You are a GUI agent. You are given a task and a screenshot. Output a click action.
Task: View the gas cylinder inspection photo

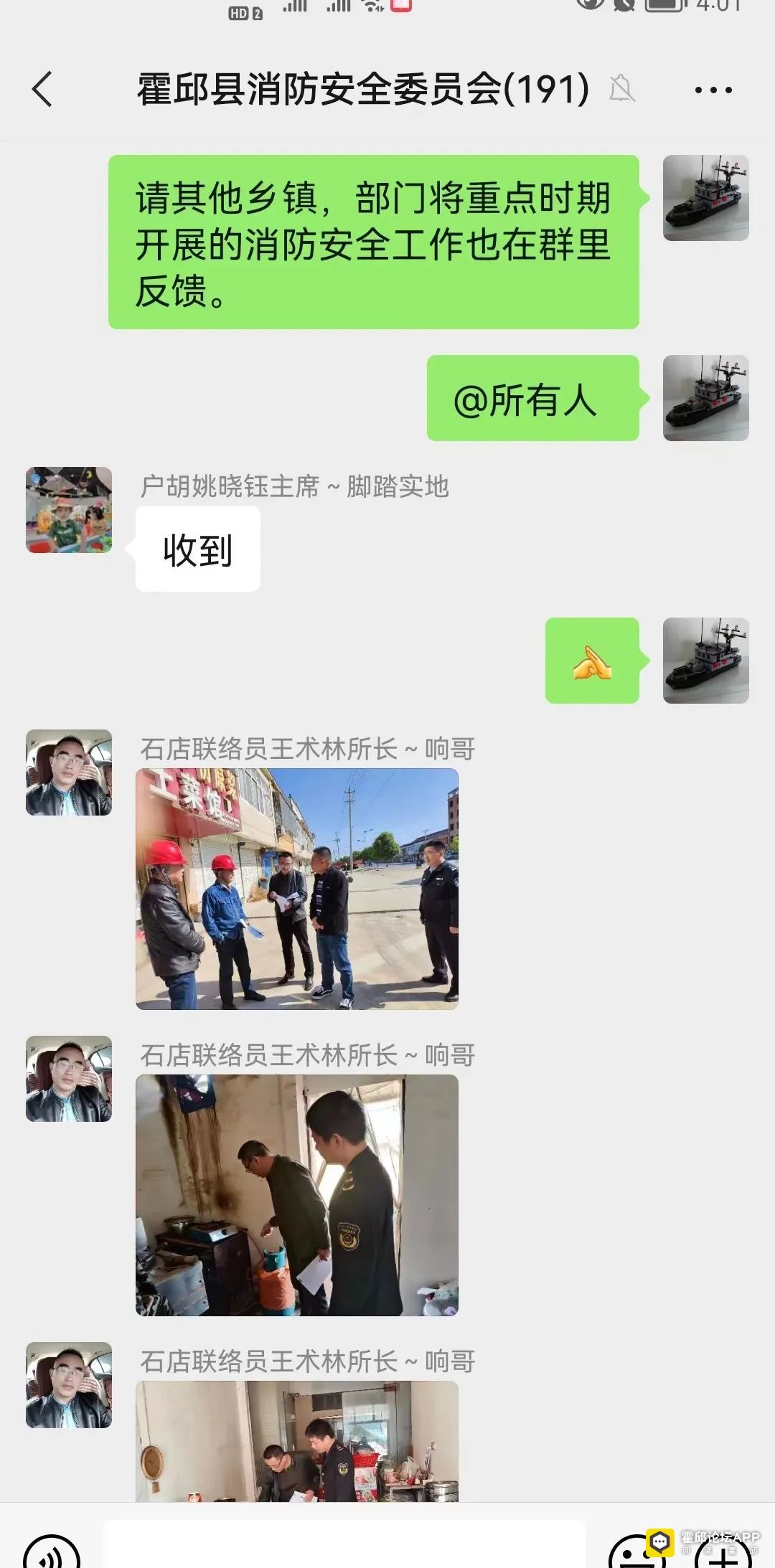tap(296, 1195)
